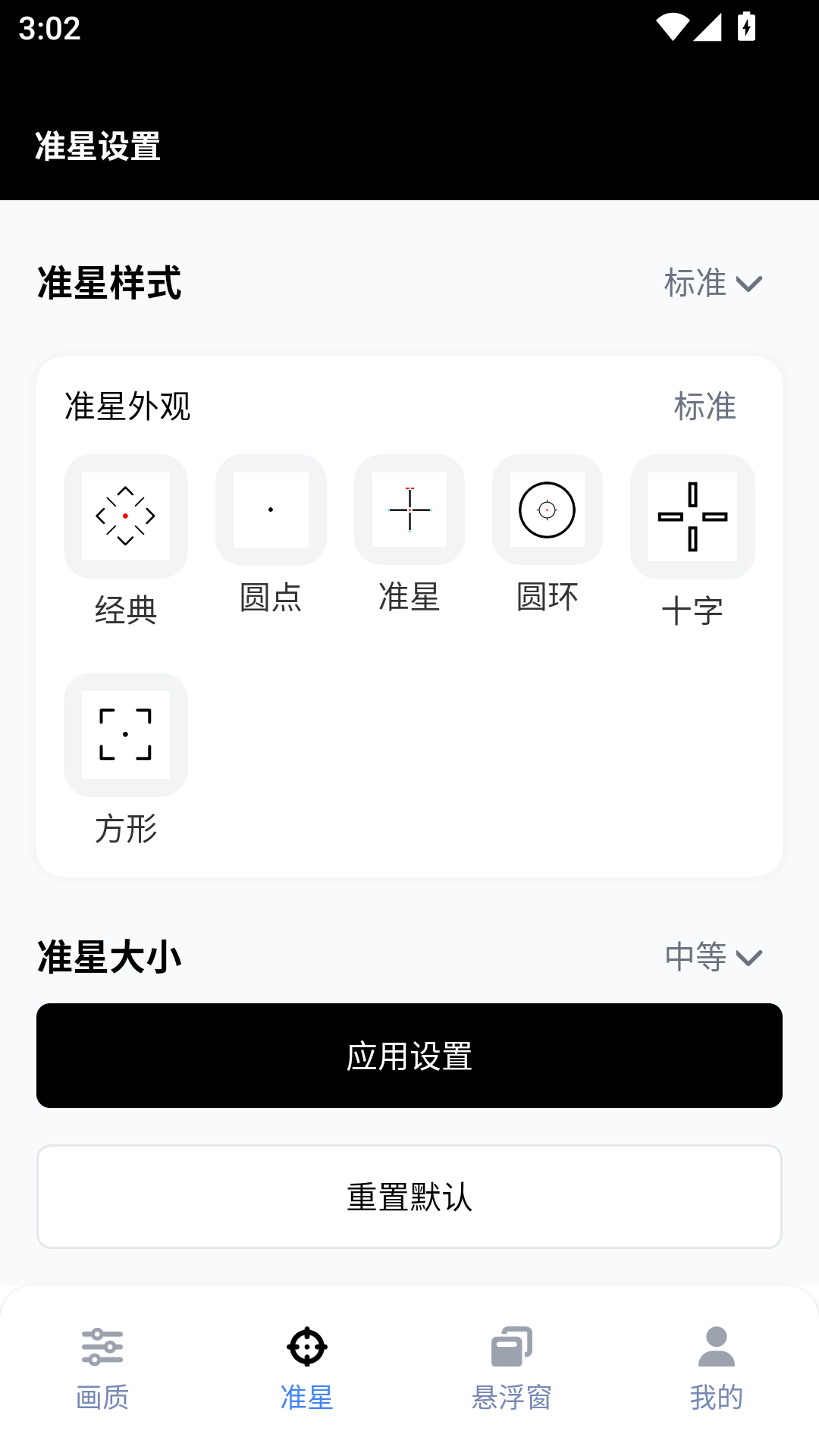Select the 方形 square crosshair icon
The width and height of the screenshot is (819, 1456).
[125, 733]
